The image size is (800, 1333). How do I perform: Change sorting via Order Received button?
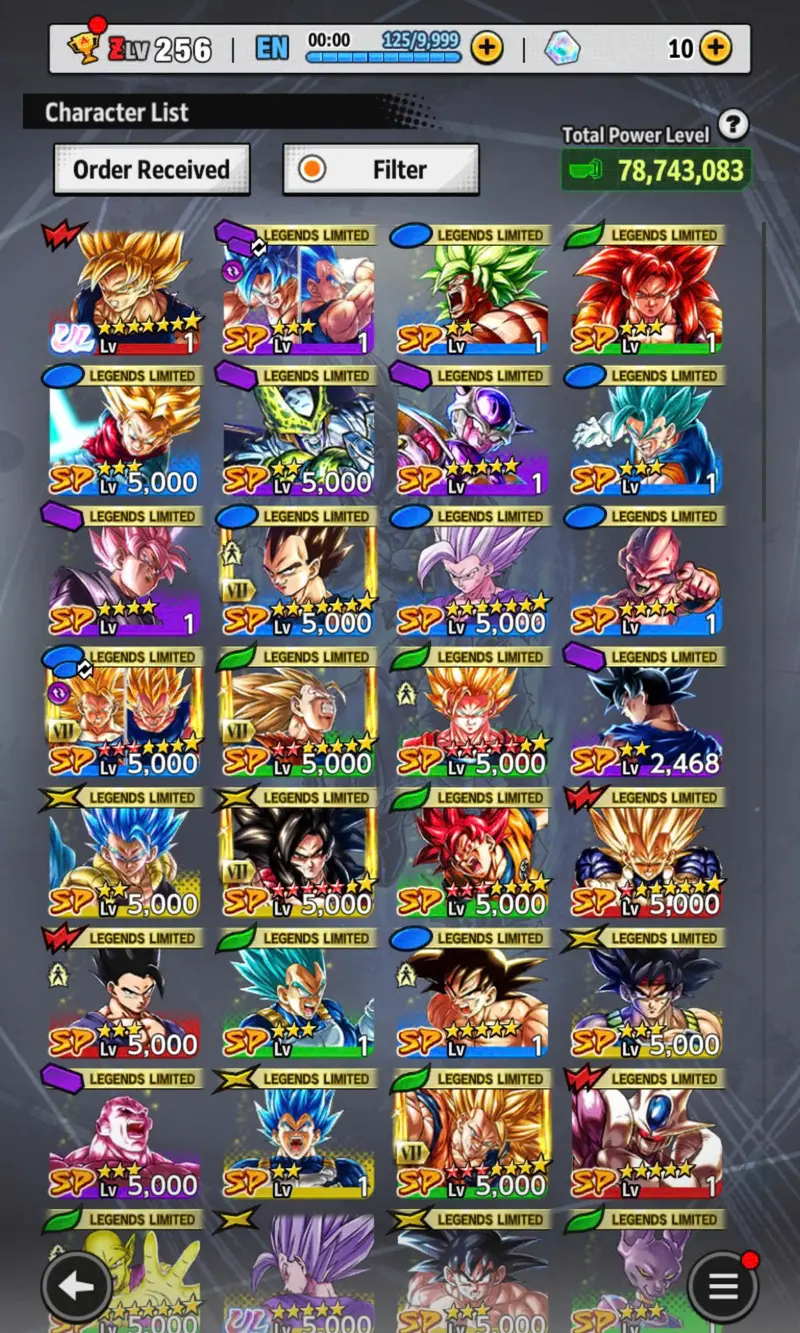(151, 170)
